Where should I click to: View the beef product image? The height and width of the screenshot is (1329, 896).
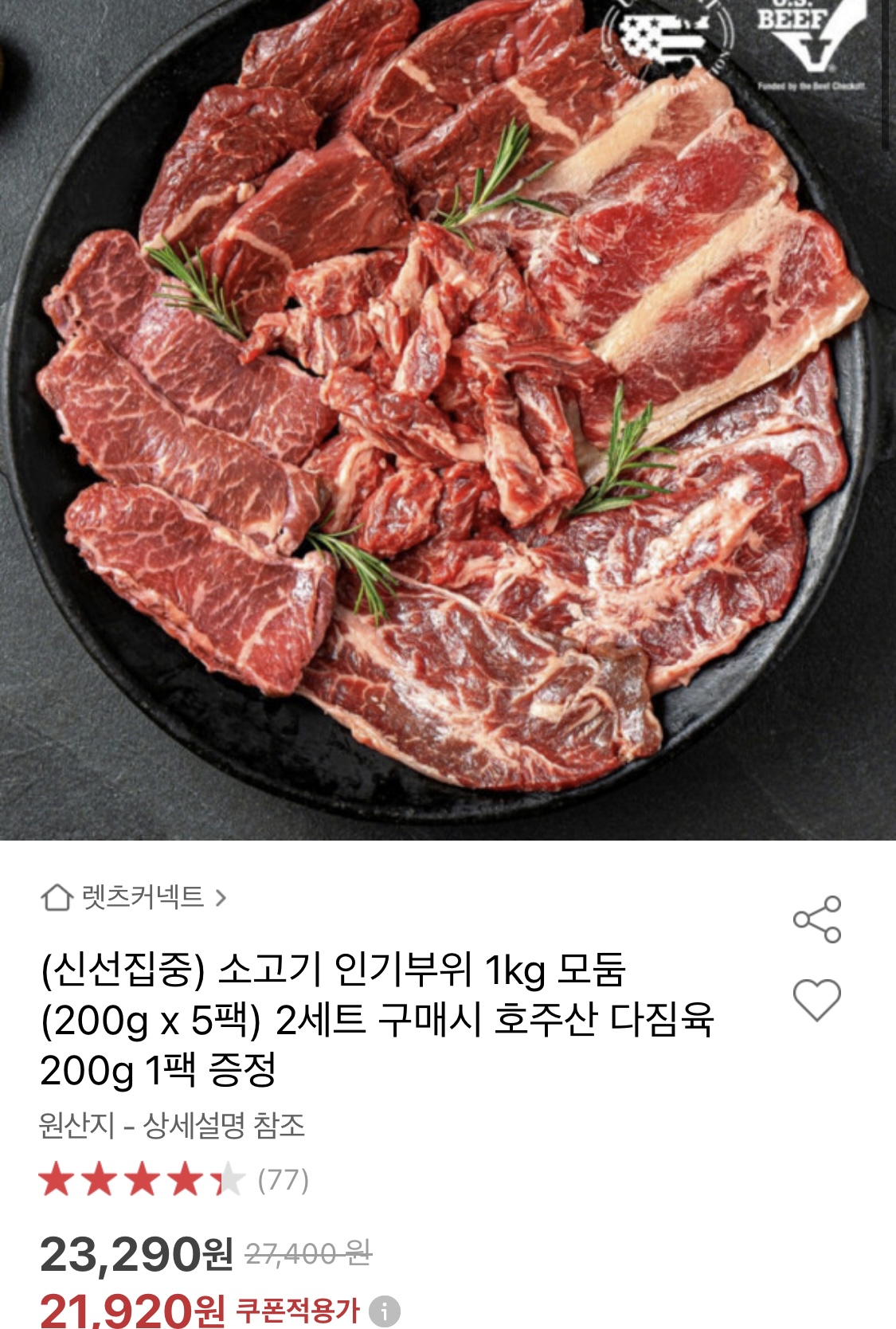[446, 414]
